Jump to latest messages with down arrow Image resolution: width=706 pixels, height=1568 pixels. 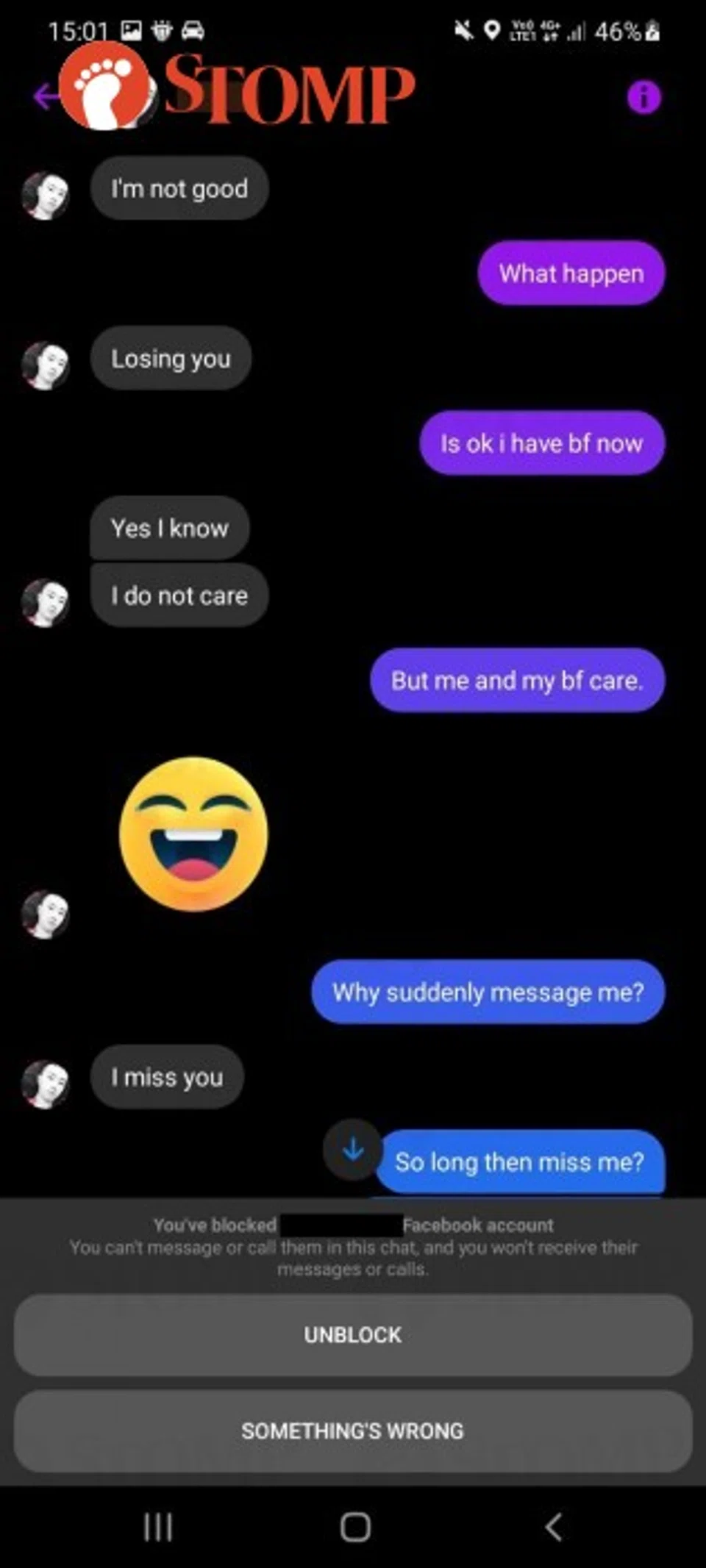353,1149
